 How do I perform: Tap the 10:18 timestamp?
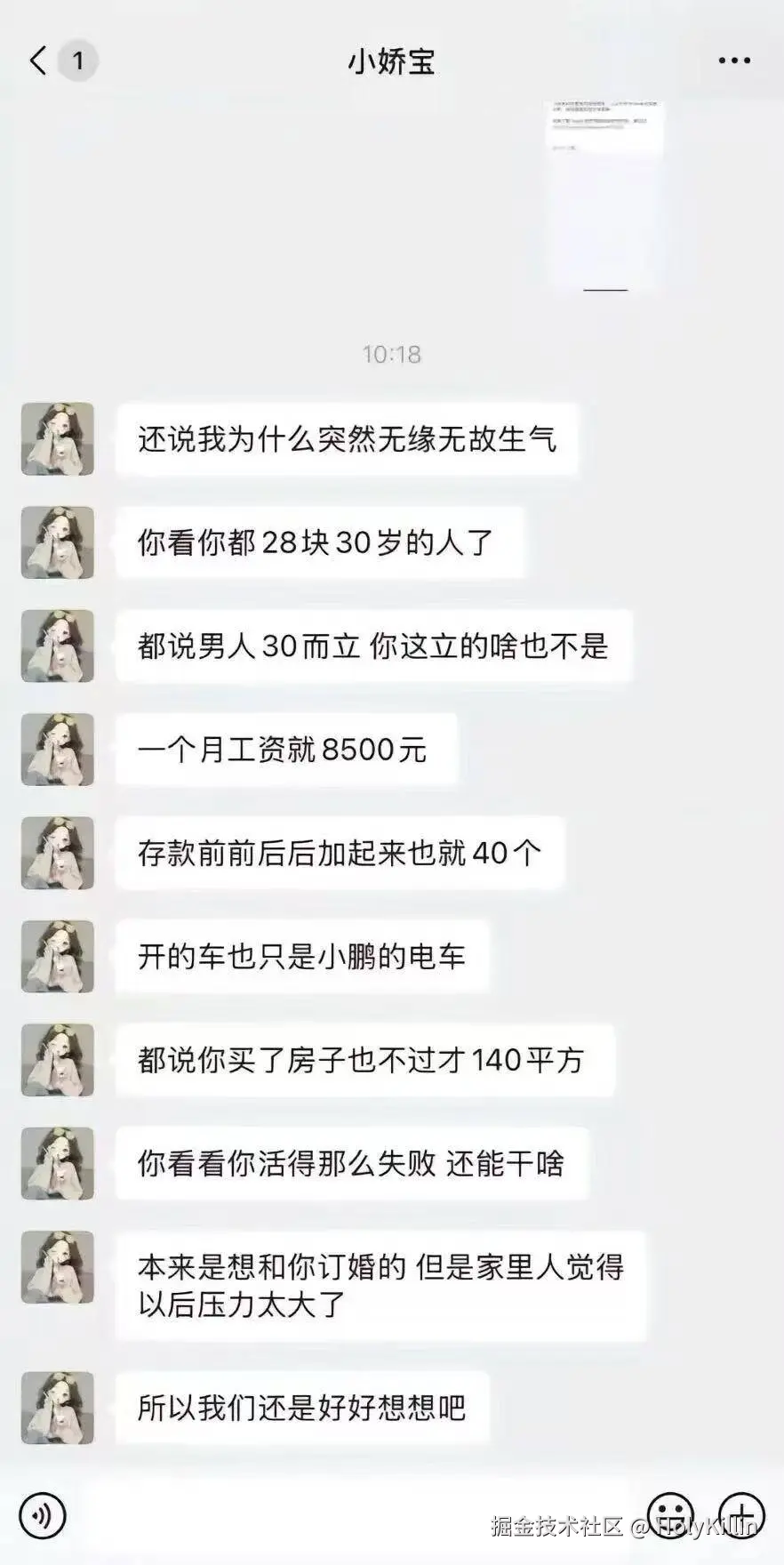tap(392, 353)
